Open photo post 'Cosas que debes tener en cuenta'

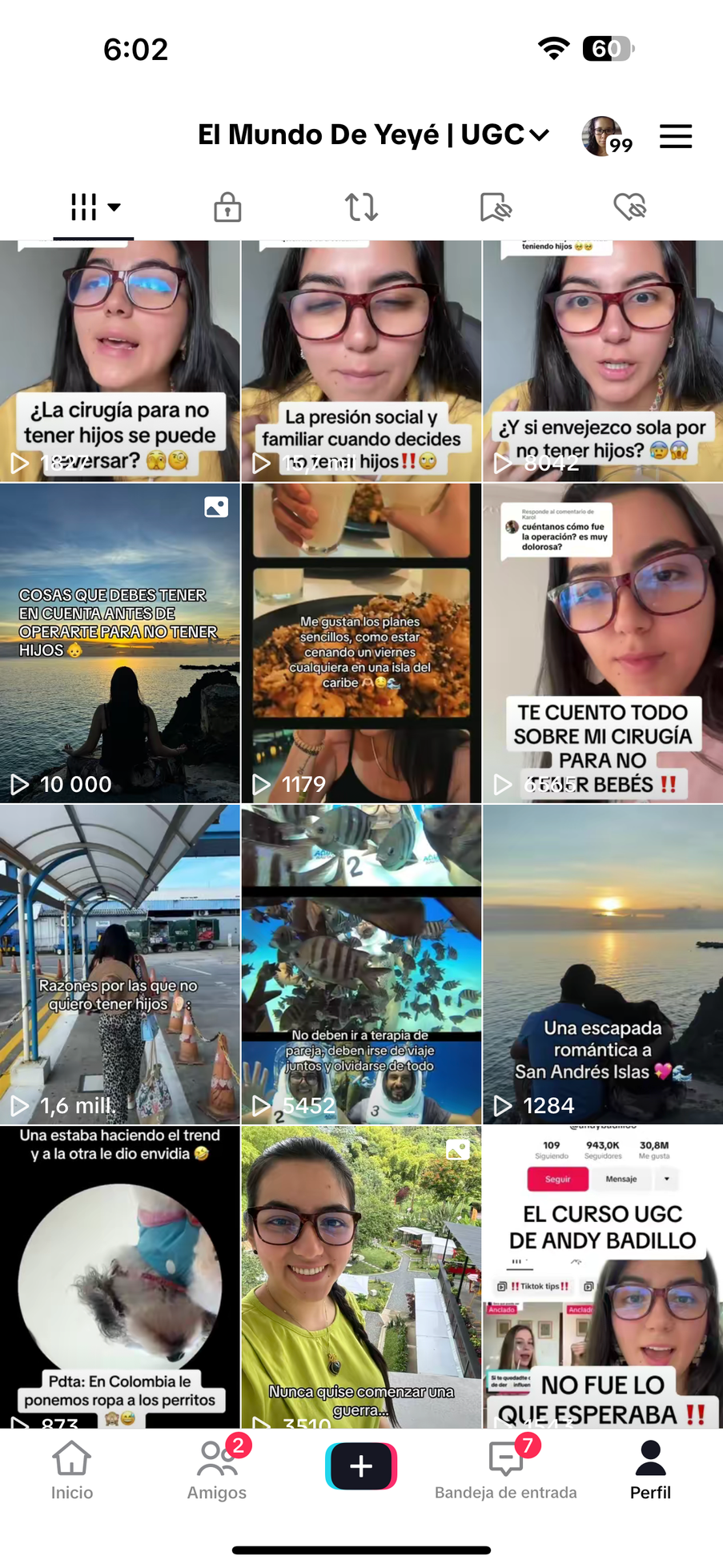tap(120, 642)
